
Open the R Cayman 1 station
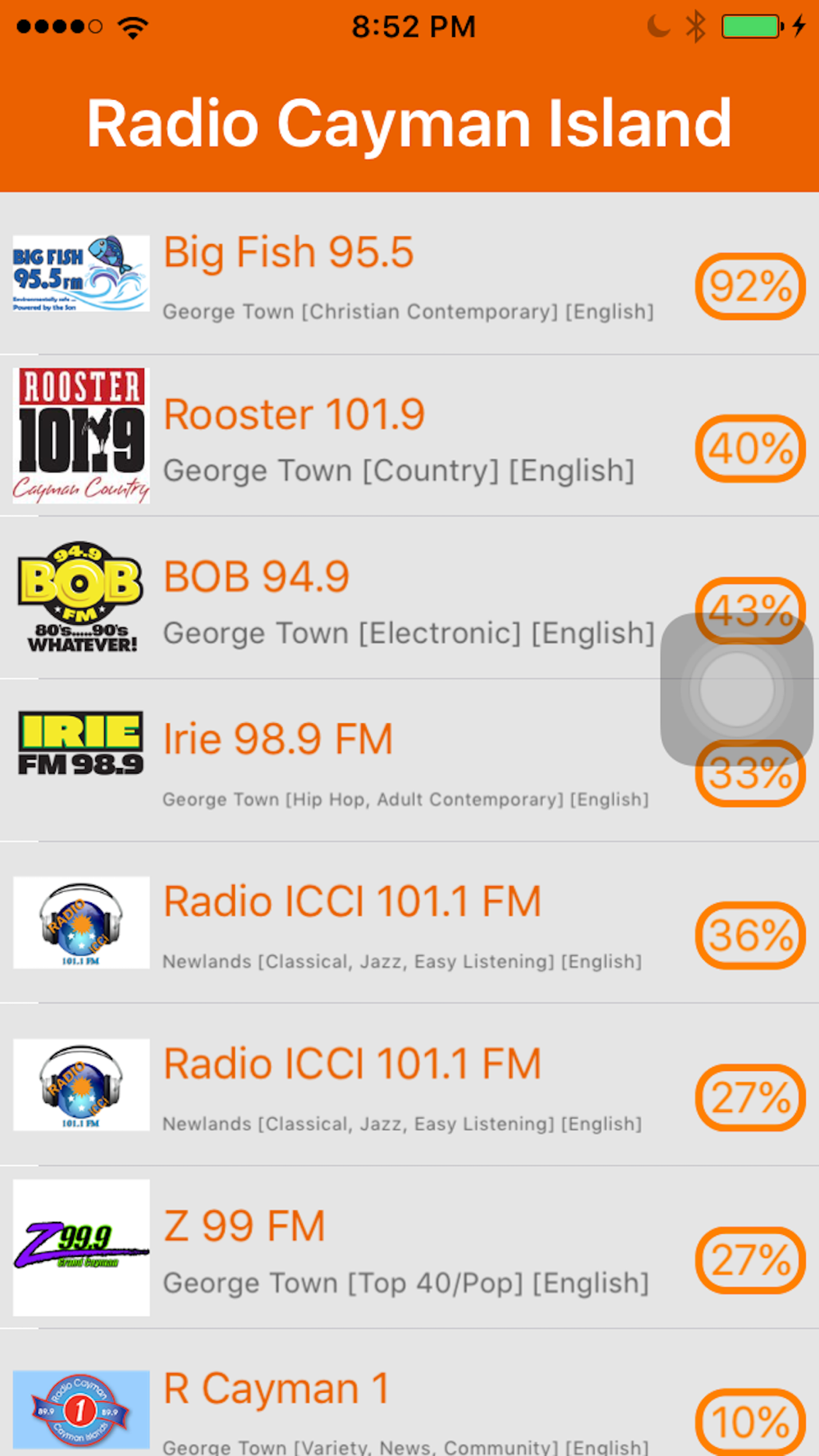click(409, 1393)
